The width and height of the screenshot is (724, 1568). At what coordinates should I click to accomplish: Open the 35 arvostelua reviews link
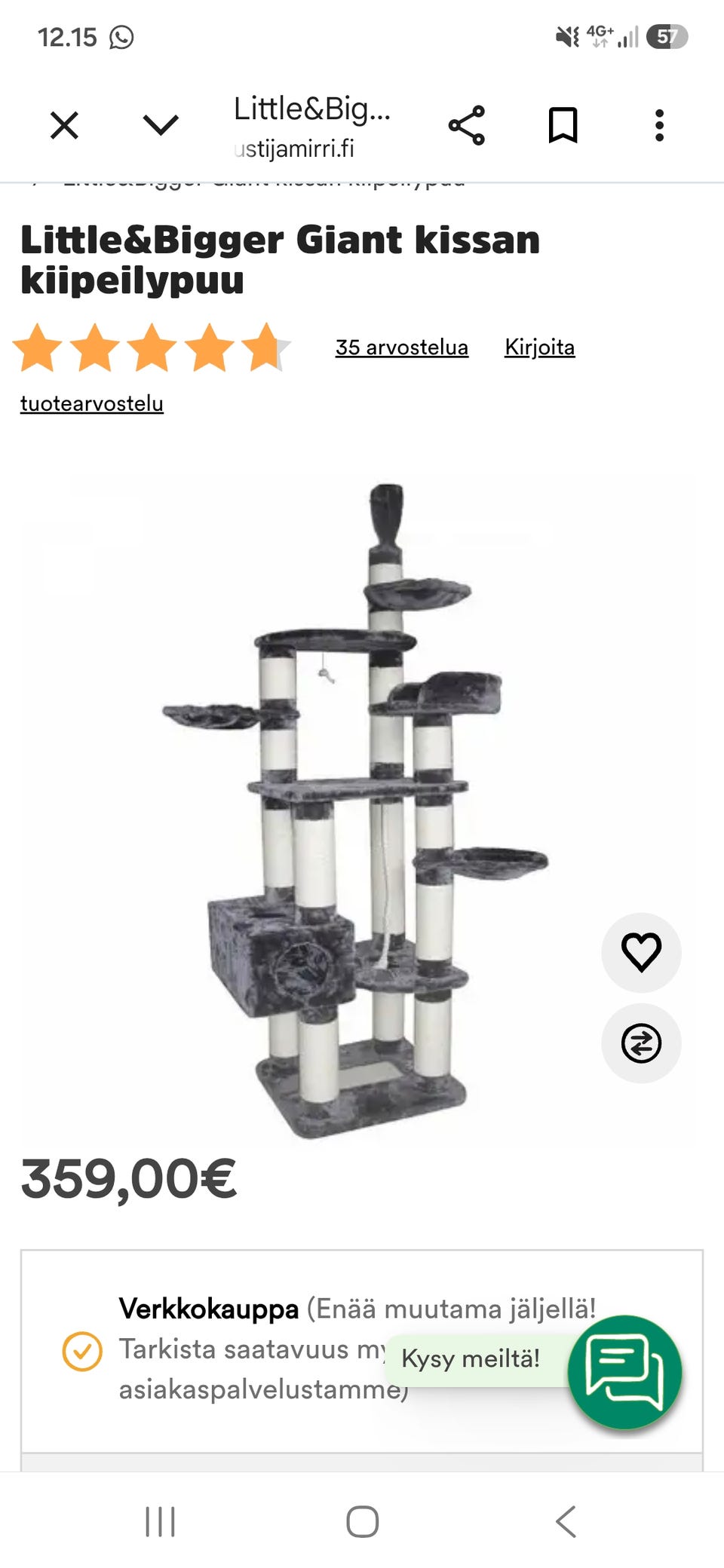[402, 347]
